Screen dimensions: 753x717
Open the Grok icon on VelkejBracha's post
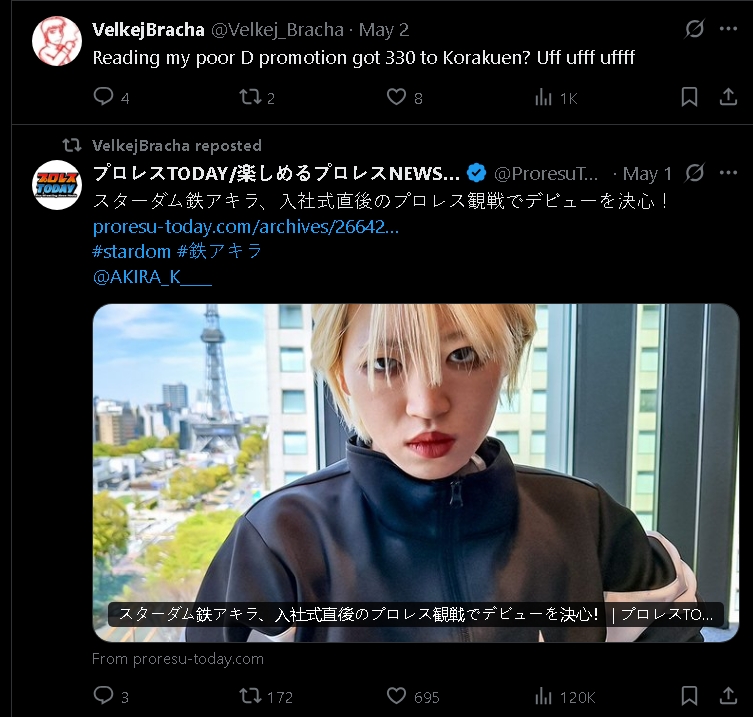pyautogui.click(x=694, y=29)
